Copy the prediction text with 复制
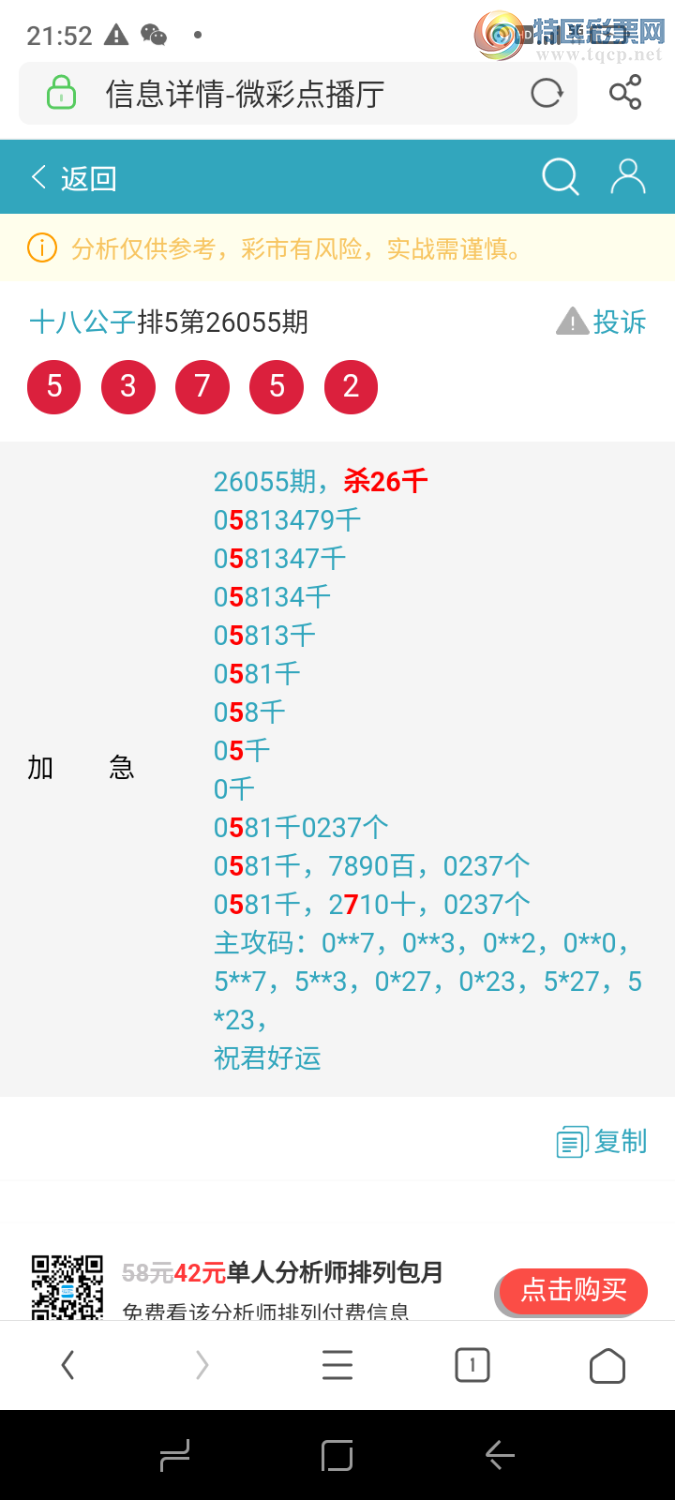 (602, 1141)
